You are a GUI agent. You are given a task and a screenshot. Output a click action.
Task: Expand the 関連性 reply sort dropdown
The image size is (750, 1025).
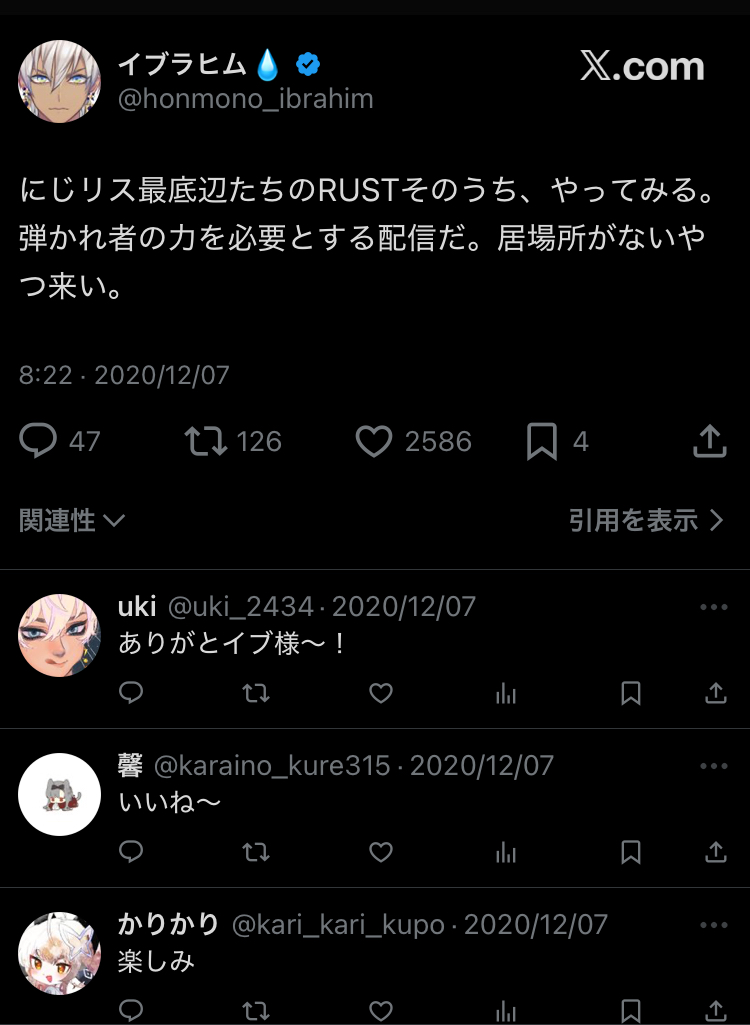point(72,520)
